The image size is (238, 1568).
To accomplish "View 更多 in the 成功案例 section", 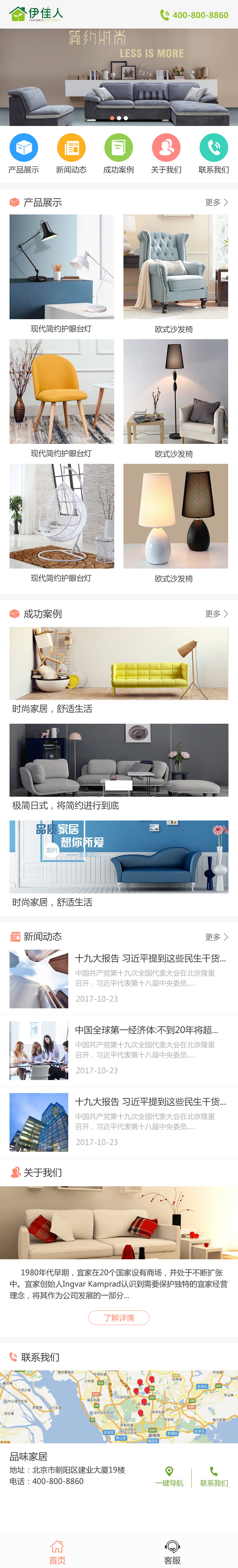I will (x=216, y=614).
